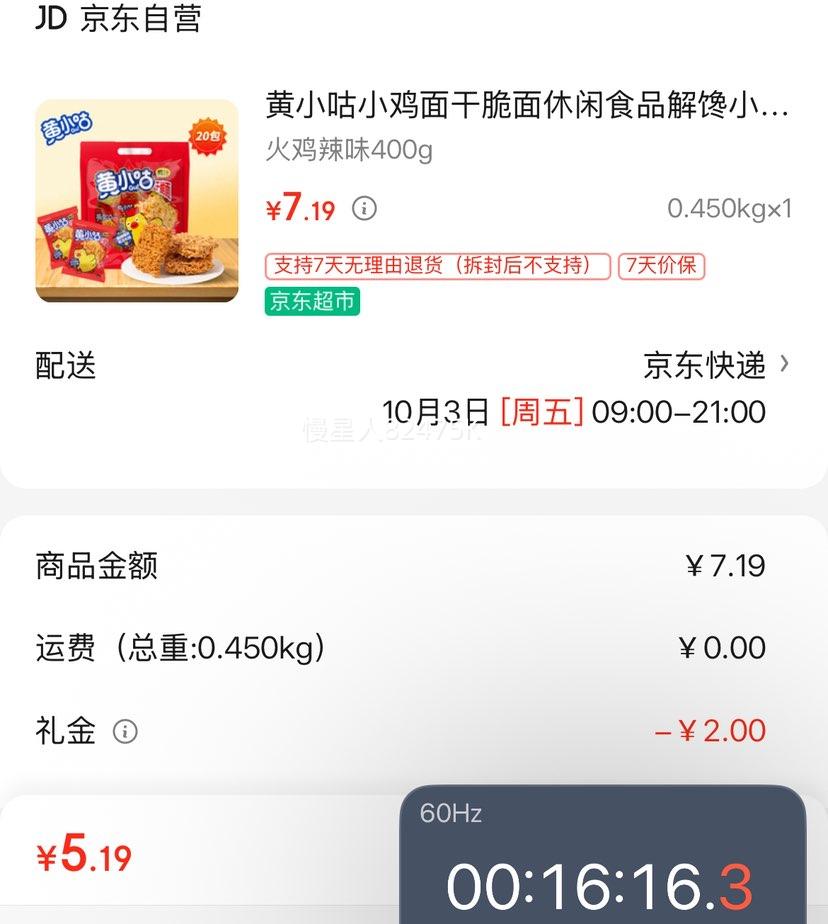Select the 火鸡辣味400g flavor spec
Screen dimensions: 828x924
(332, 156)
